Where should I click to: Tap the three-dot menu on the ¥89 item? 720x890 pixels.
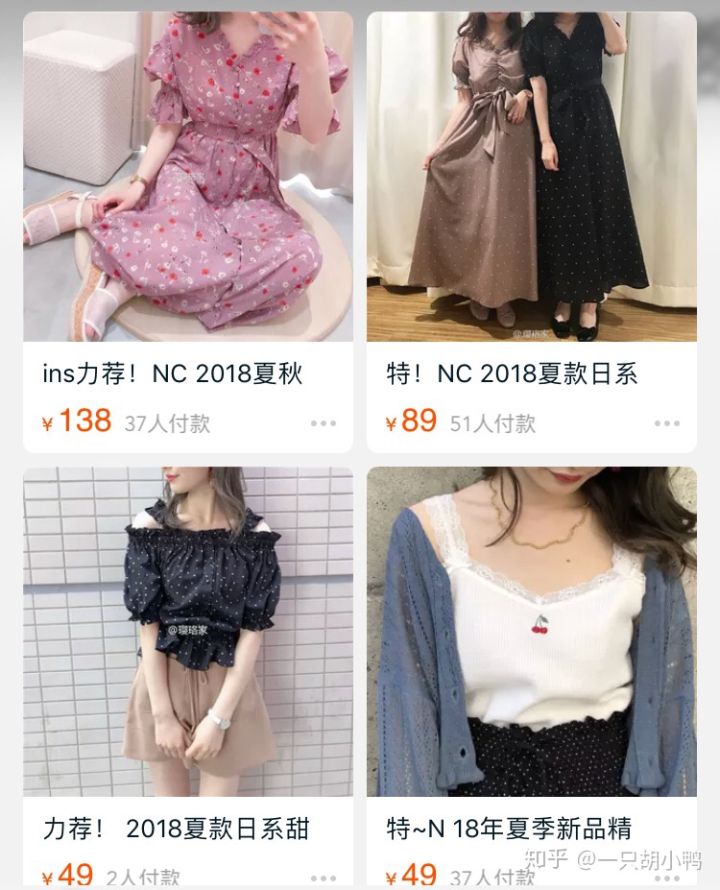667,424
